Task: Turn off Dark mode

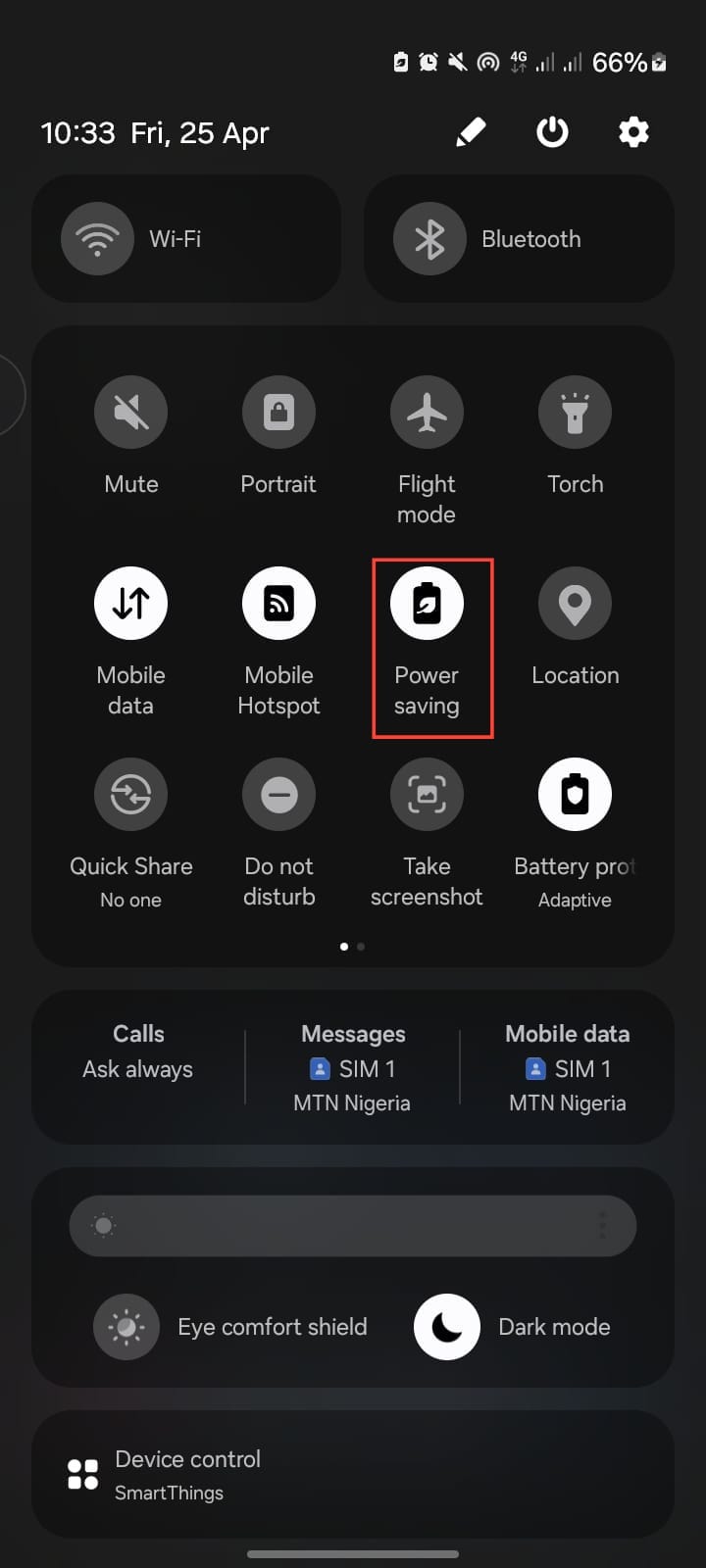Action: [x=447, y=1327]
